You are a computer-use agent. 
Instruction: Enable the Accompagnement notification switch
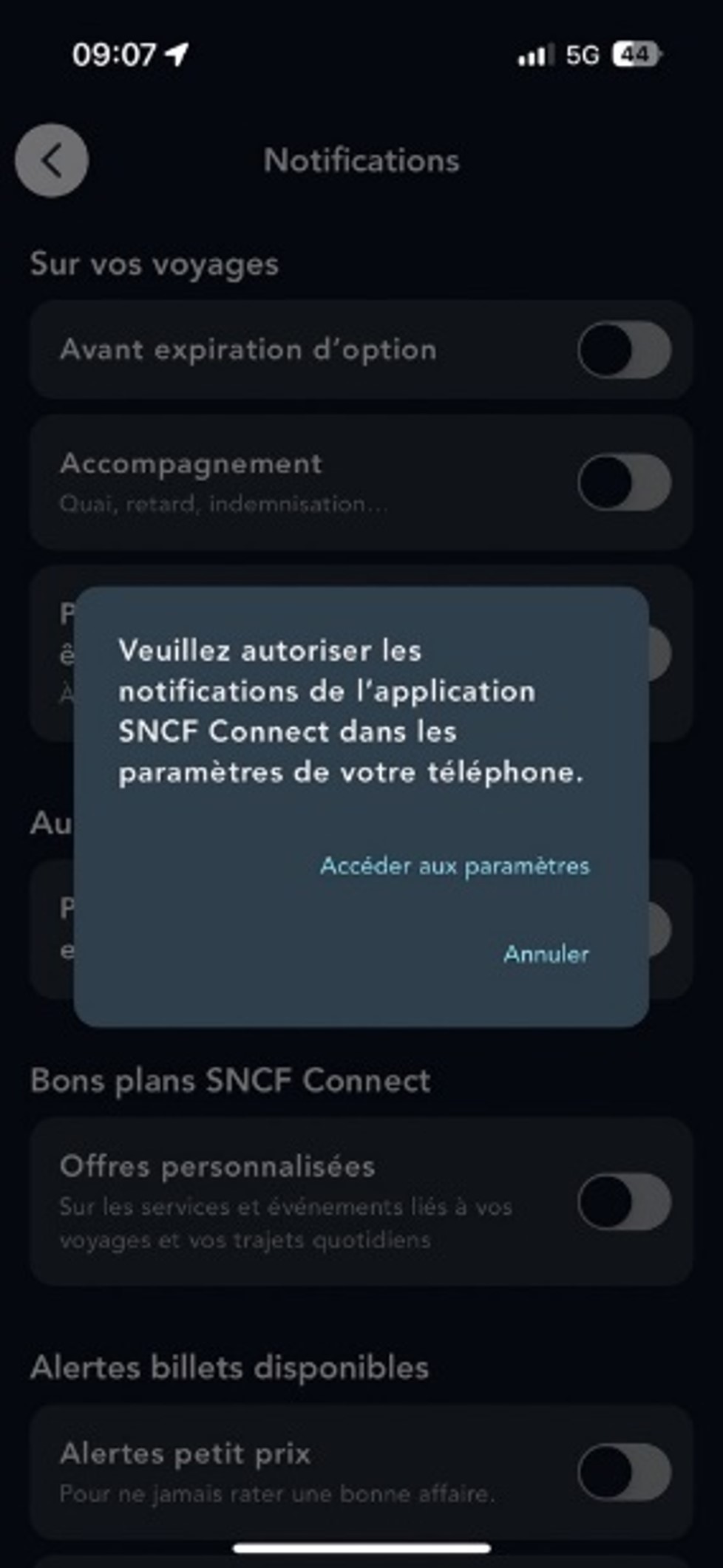click(625, 481)
